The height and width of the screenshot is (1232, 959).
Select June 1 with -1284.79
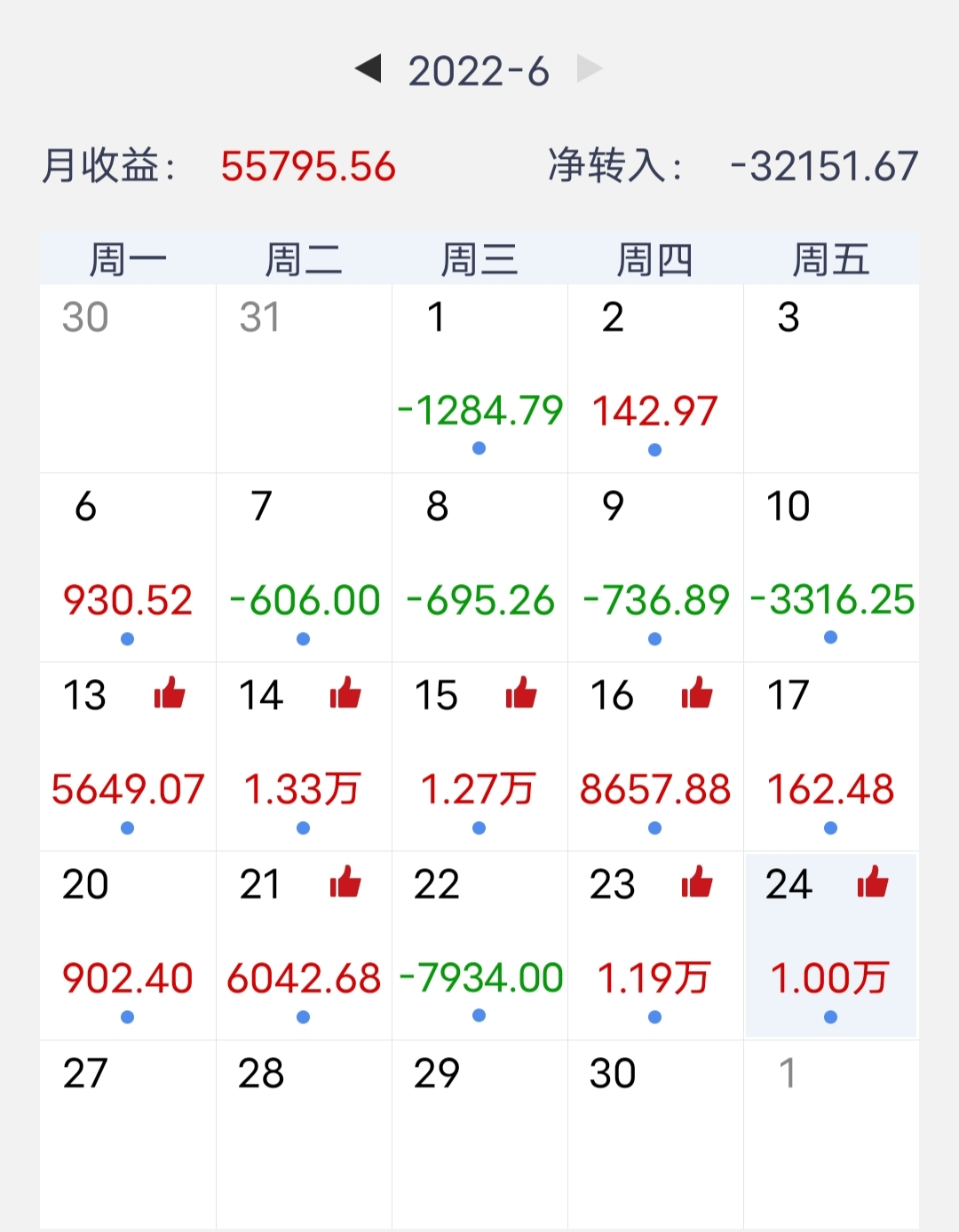point(479,380)
